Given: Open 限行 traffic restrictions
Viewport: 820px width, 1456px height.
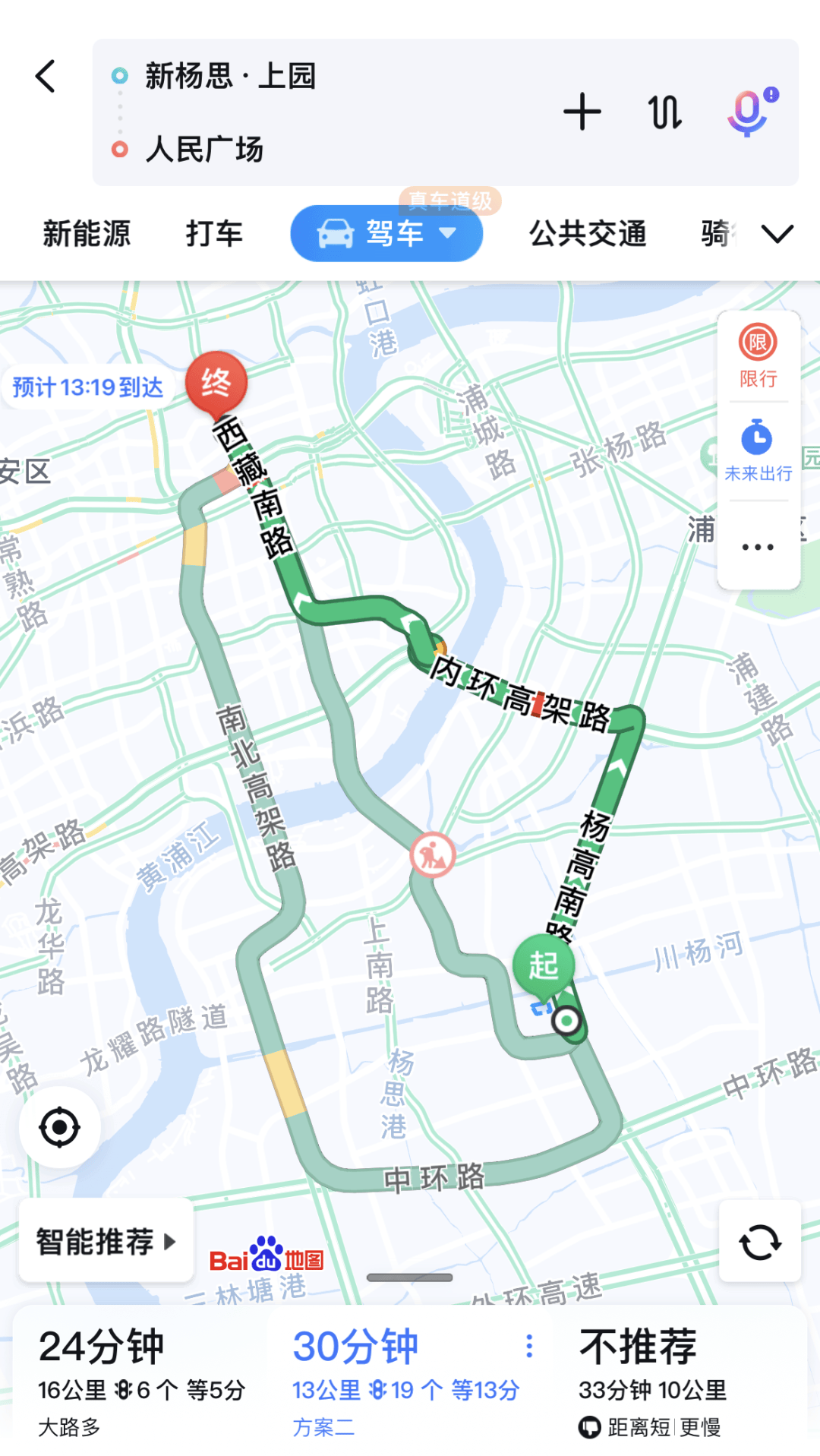Looking at the screenshot, I should click(758, 355).
